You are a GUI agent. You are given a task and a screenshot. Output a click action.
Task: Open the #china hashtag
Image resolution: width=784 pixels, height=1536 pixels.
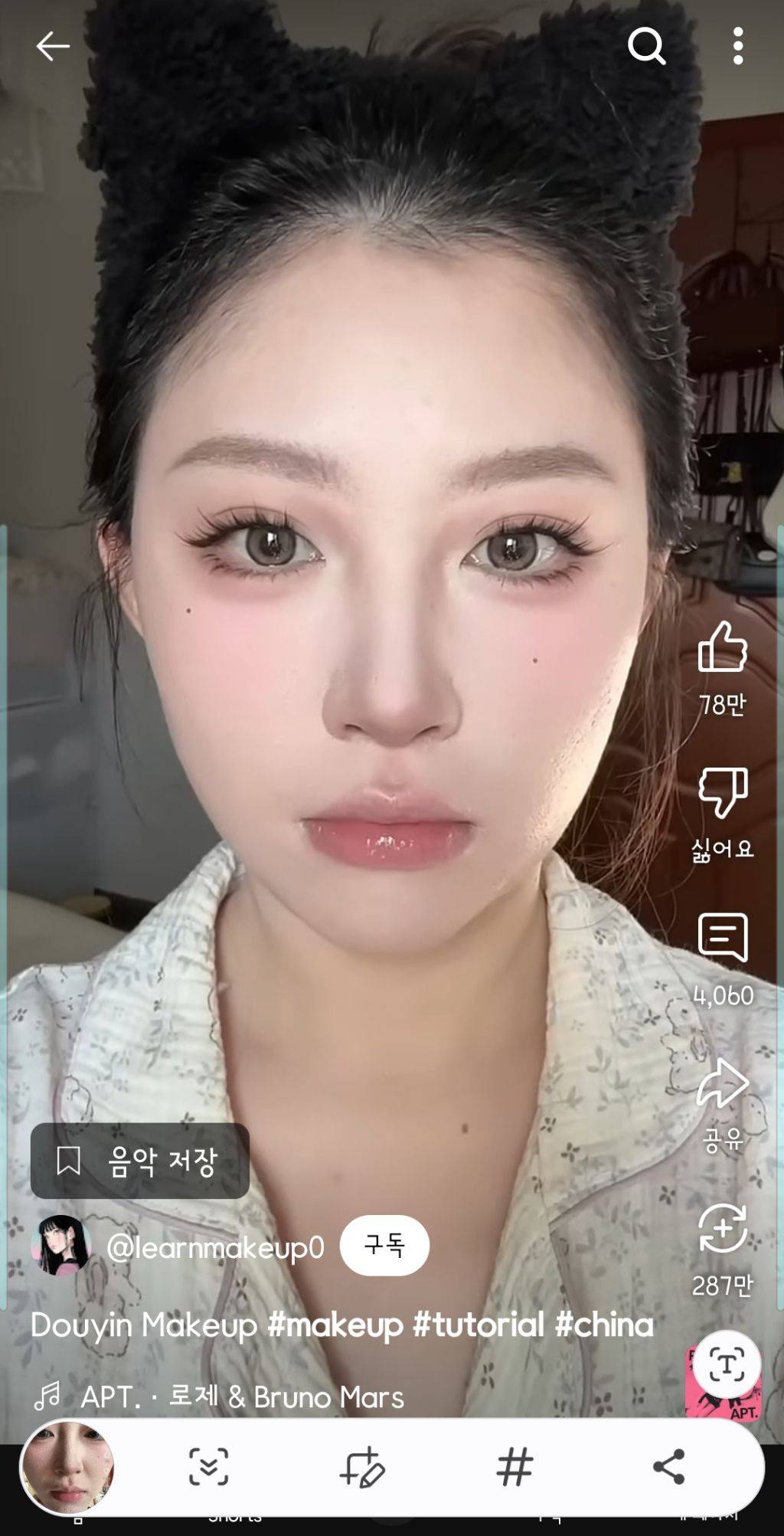(604, 1325)
